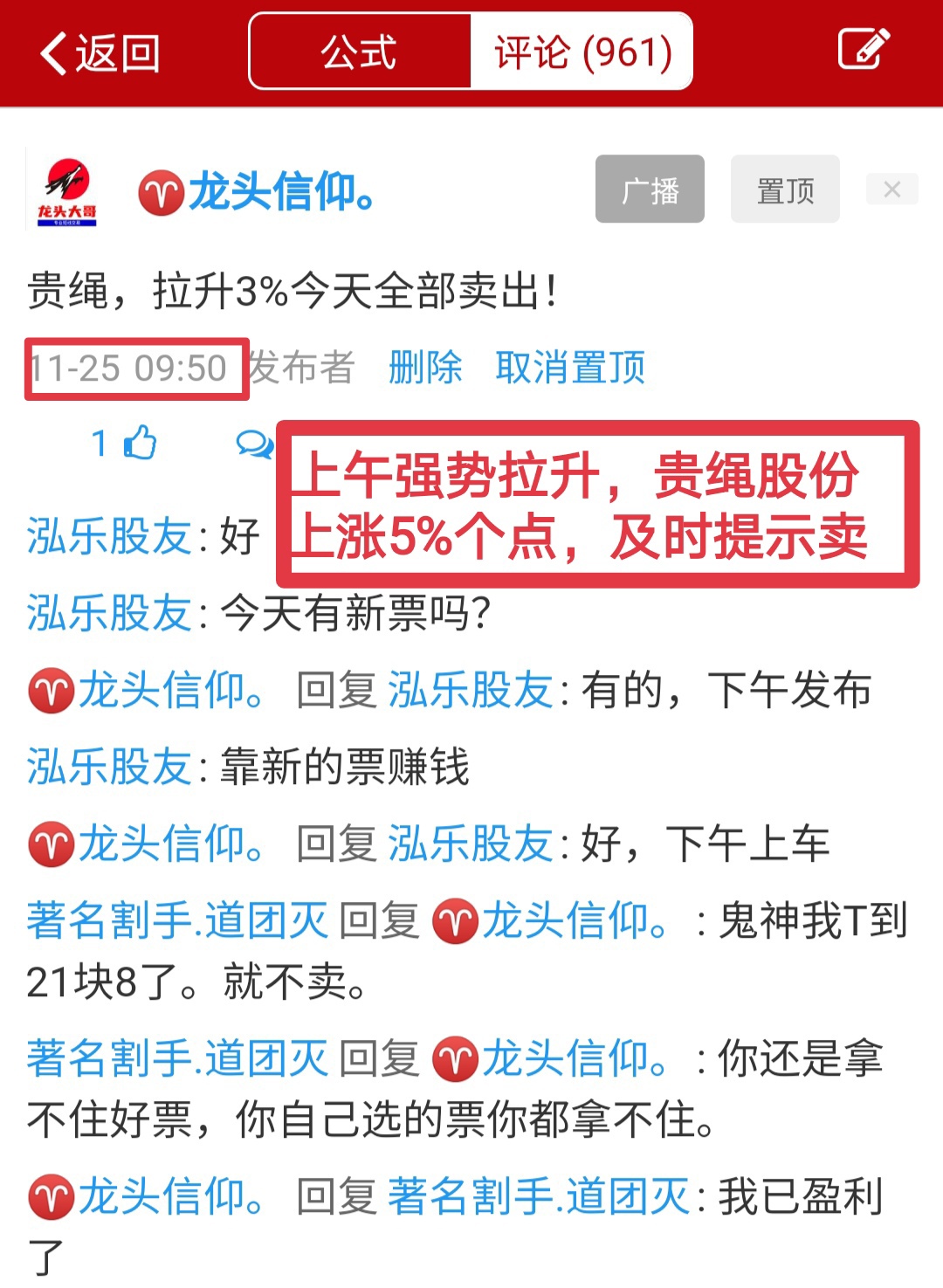943x1288 pixels.
Task: Go back using the 返回 button
Action: click(x=100, y=53)
